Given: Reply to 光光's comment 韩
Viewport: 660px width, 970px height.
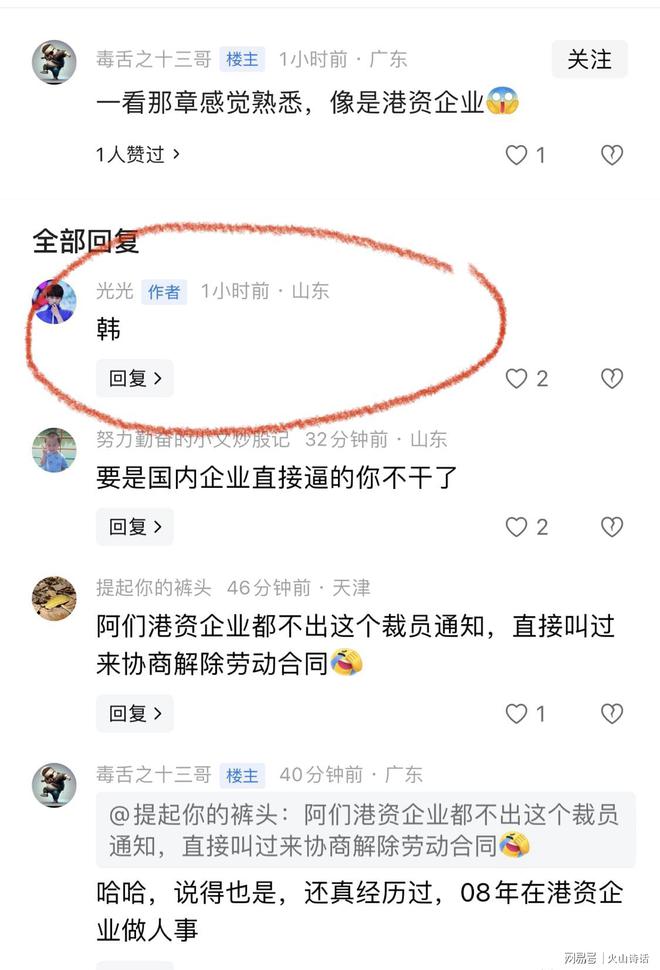Looking at the screenshot, I should tap(135, 378).
